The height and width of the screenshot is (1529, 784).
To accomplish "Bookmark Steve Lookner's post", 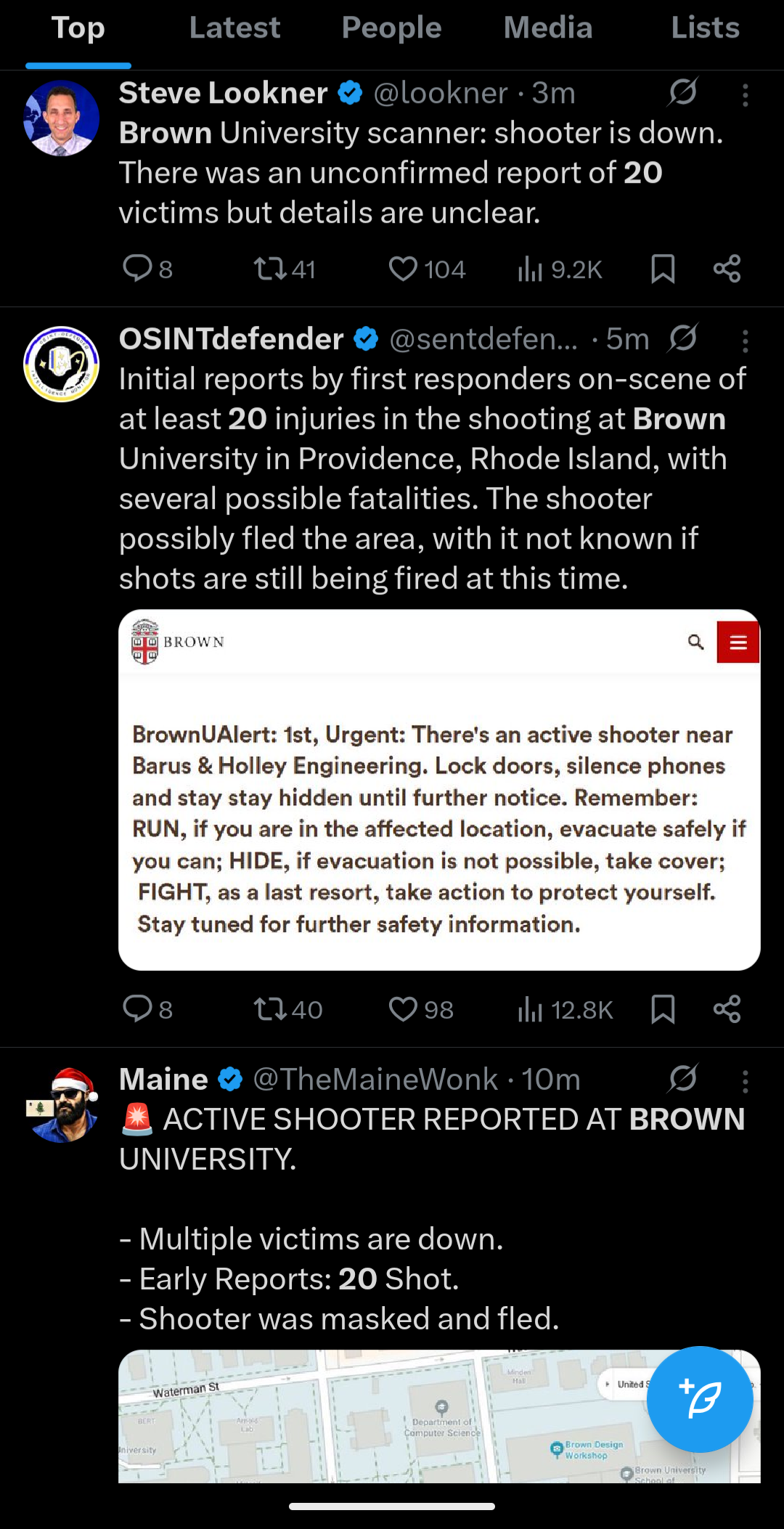I will point(663,269).
